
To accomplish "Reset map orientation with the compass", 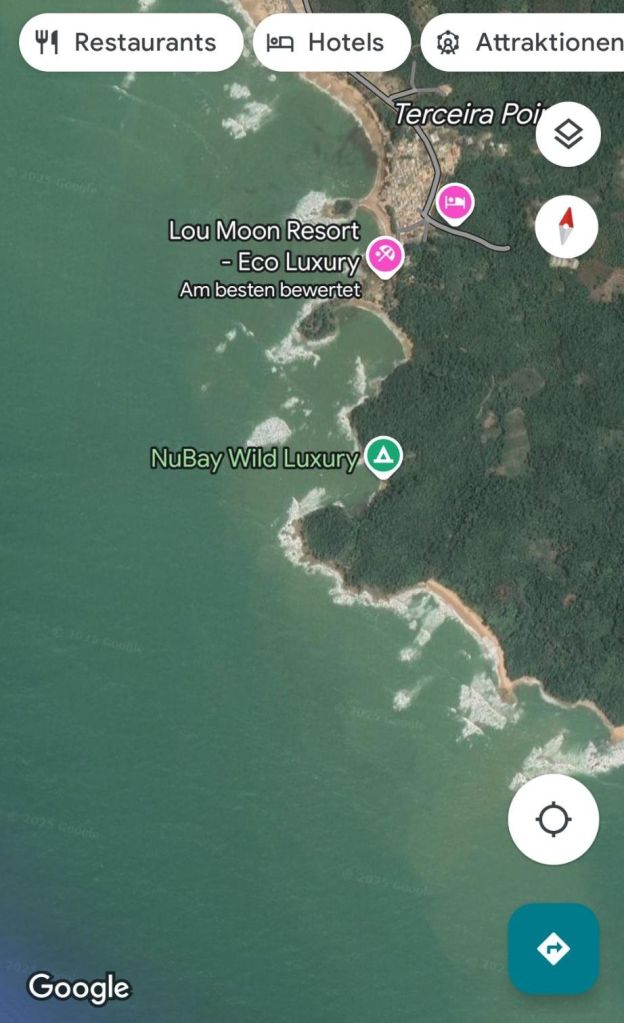I will point(567,226).
